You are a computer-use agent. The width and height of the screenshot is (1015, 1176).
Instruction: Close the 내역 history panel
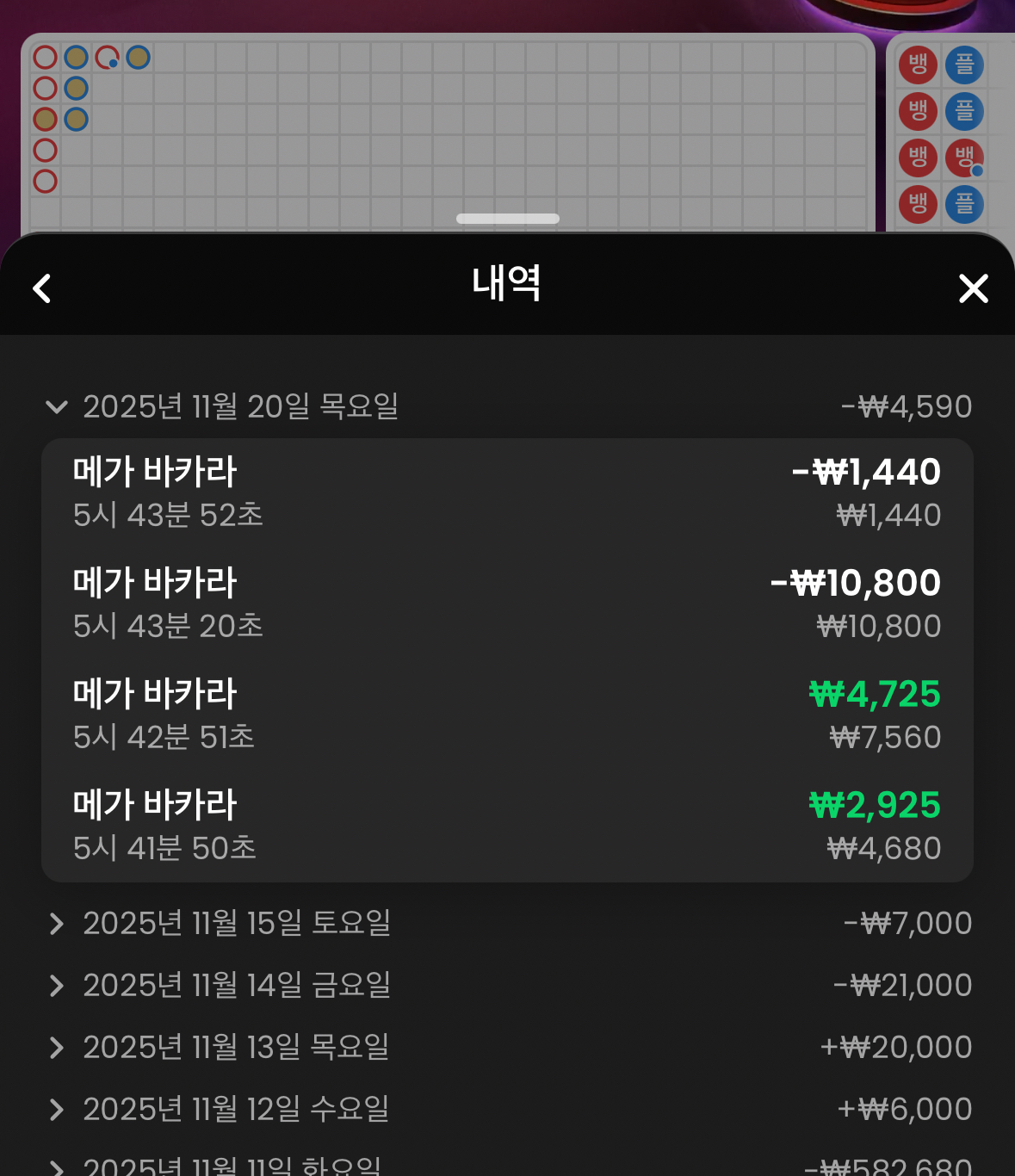pos(973,288)
